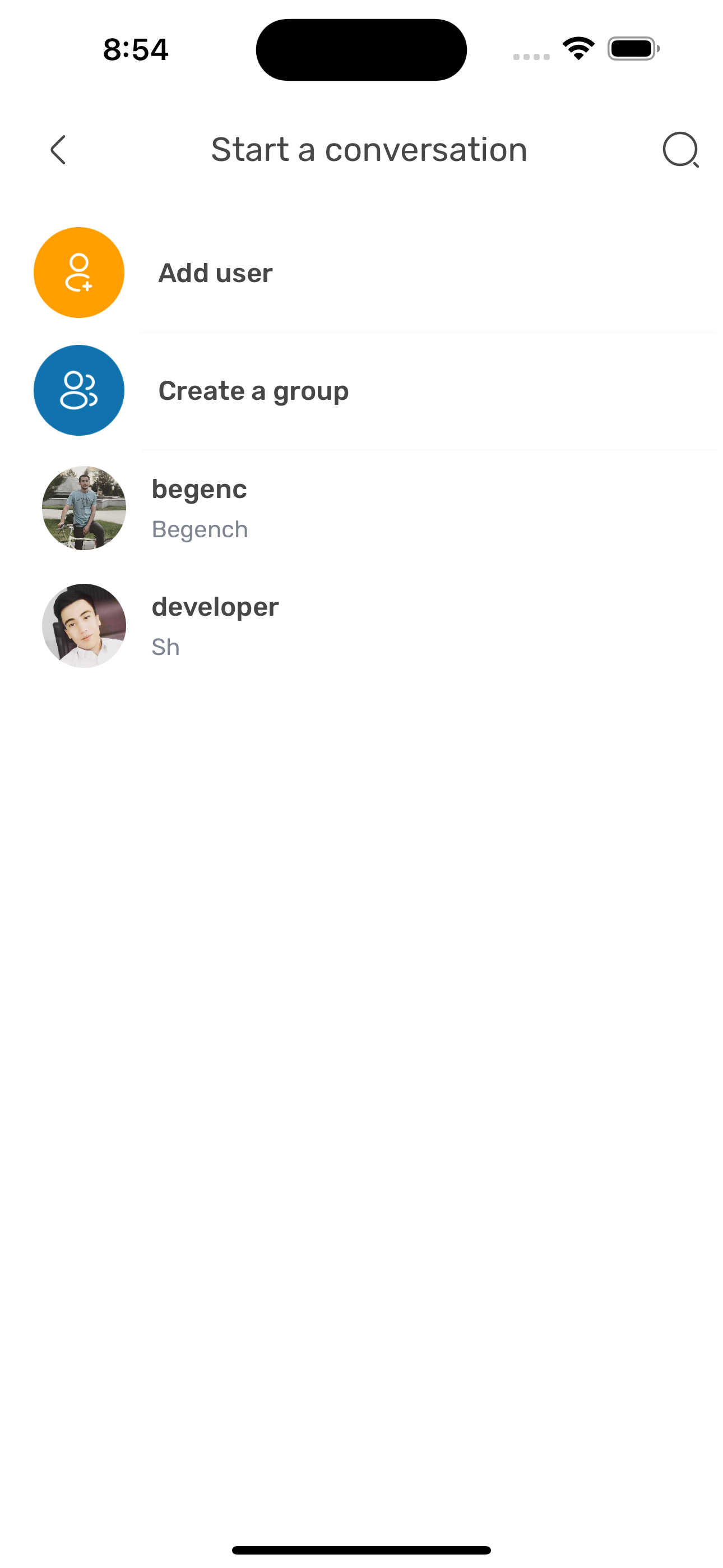The image size is (723, 1568).
Task: Choose Create a group
Action: (361, 390)
